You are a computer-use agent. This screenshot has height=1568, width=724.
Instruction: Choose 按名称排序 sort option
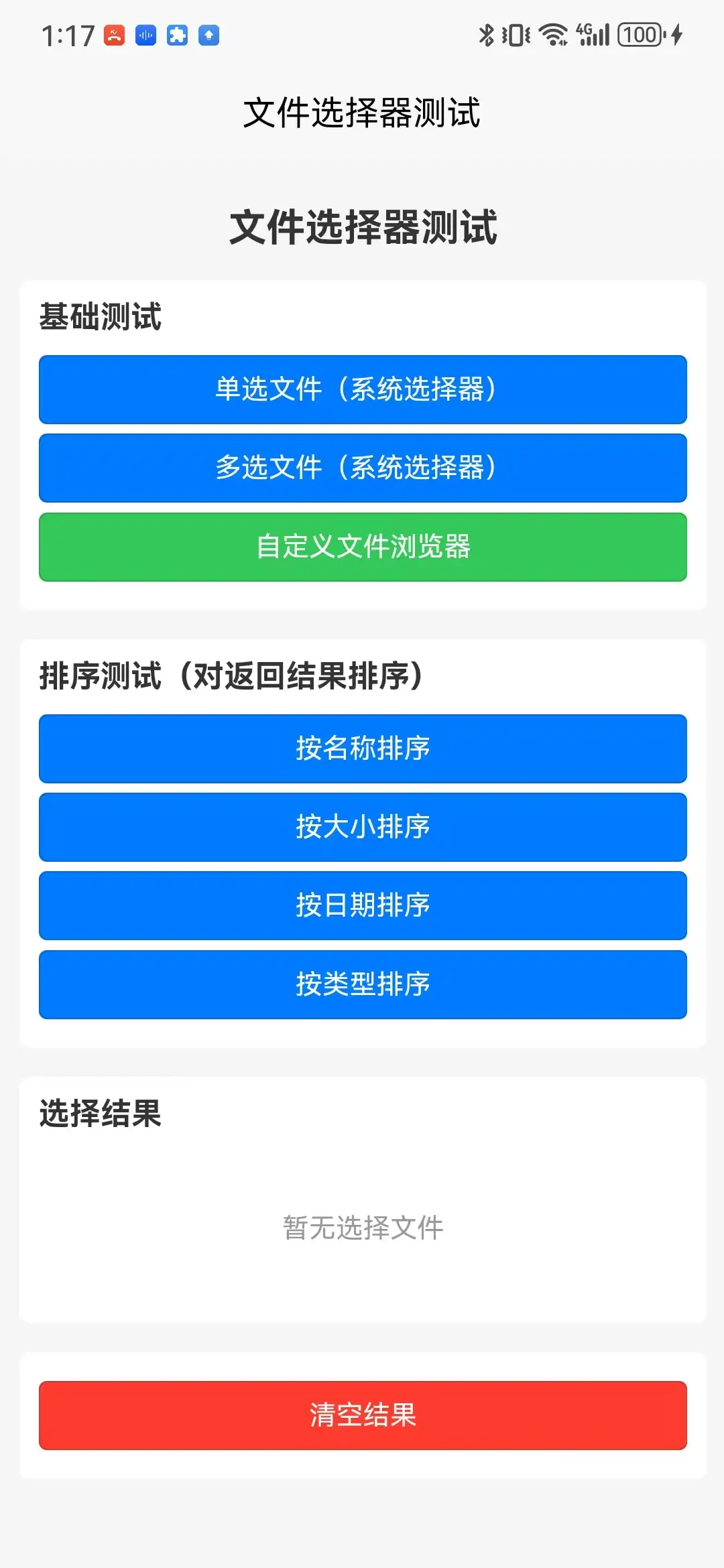coord(363,748)
